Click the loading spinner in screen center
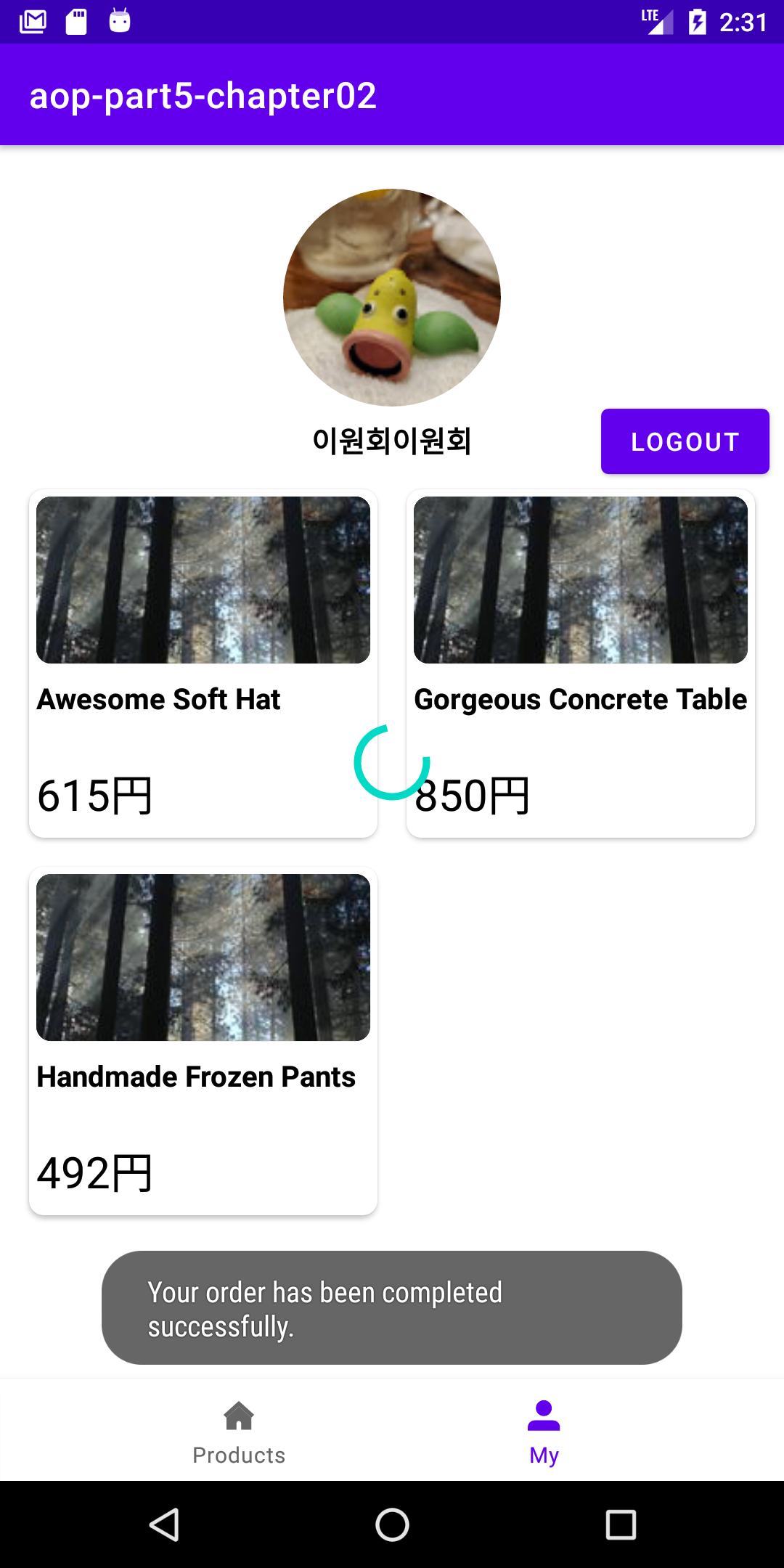This screenshot has width=784, height=1568. [x=392, y=762]
